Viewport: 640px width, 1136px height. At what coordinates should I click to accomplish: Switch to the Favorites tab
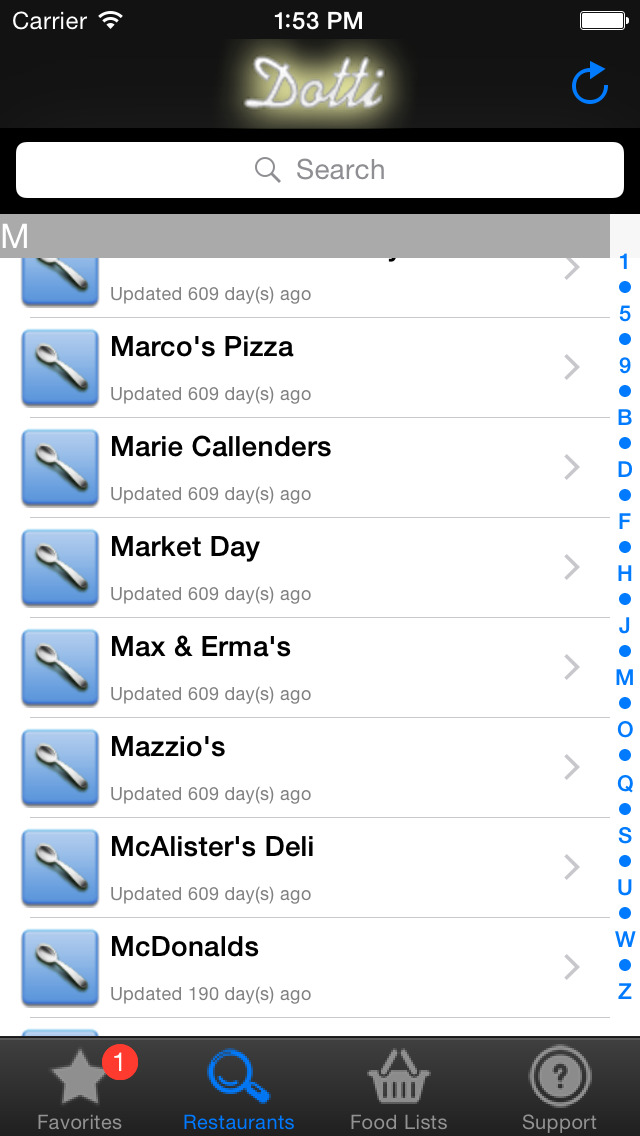80,1087
